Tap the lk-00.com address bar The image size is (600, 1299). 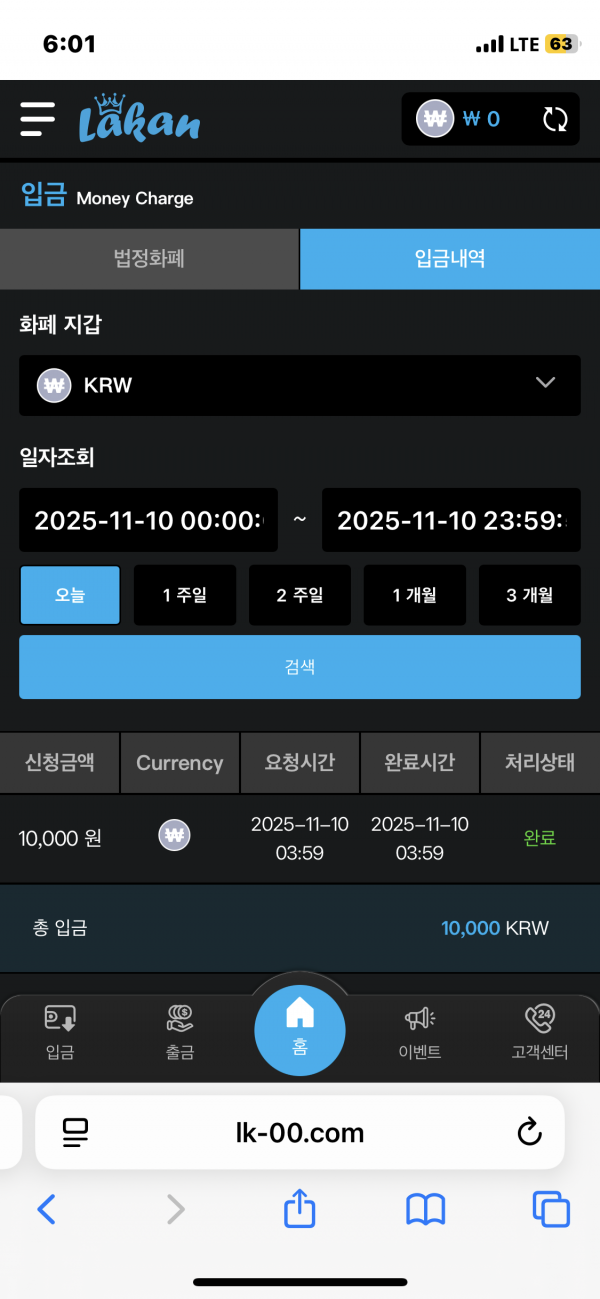tap(300, 1132)
